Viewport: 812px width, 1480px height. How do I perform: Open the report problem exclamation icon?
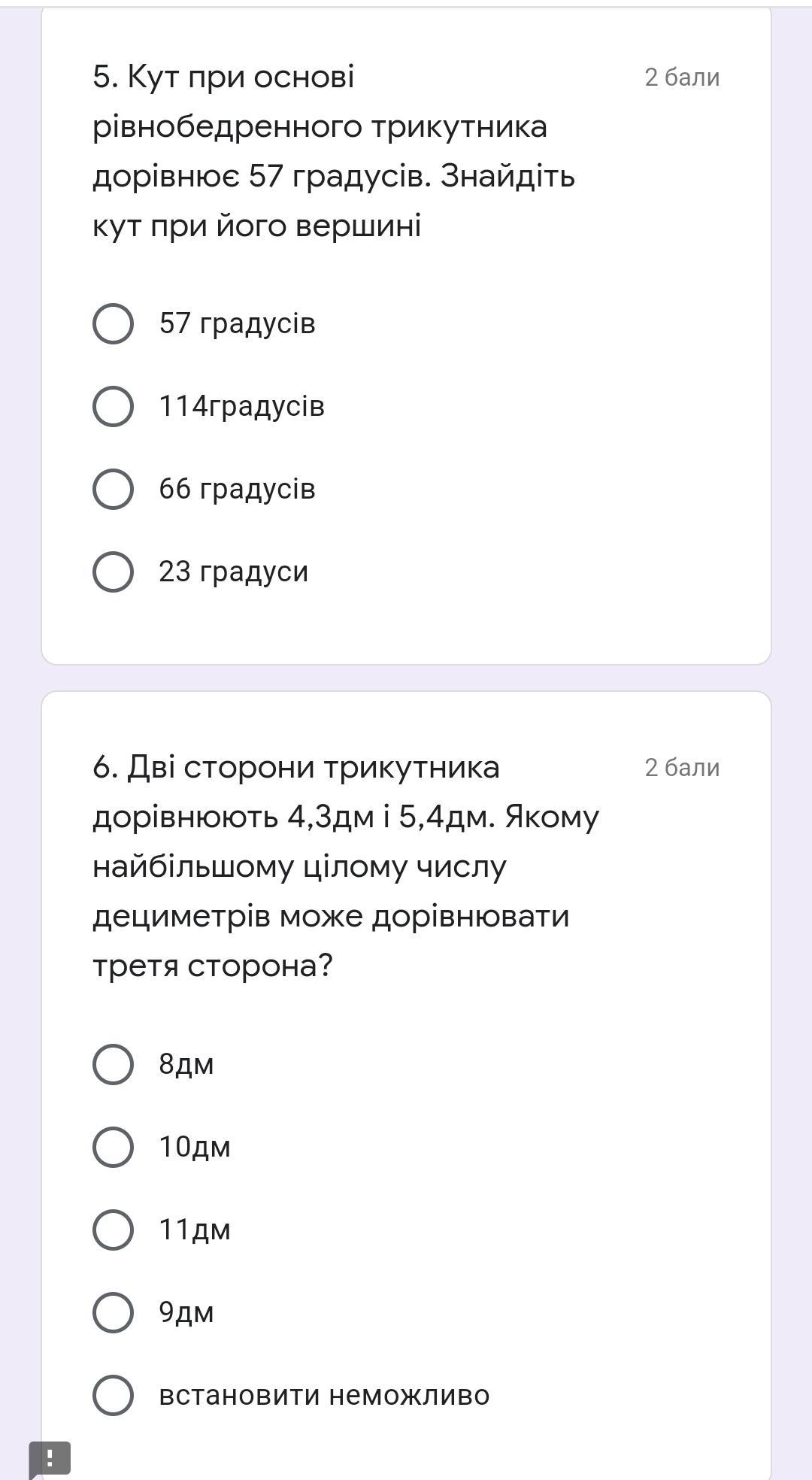tap(50, 1459)
